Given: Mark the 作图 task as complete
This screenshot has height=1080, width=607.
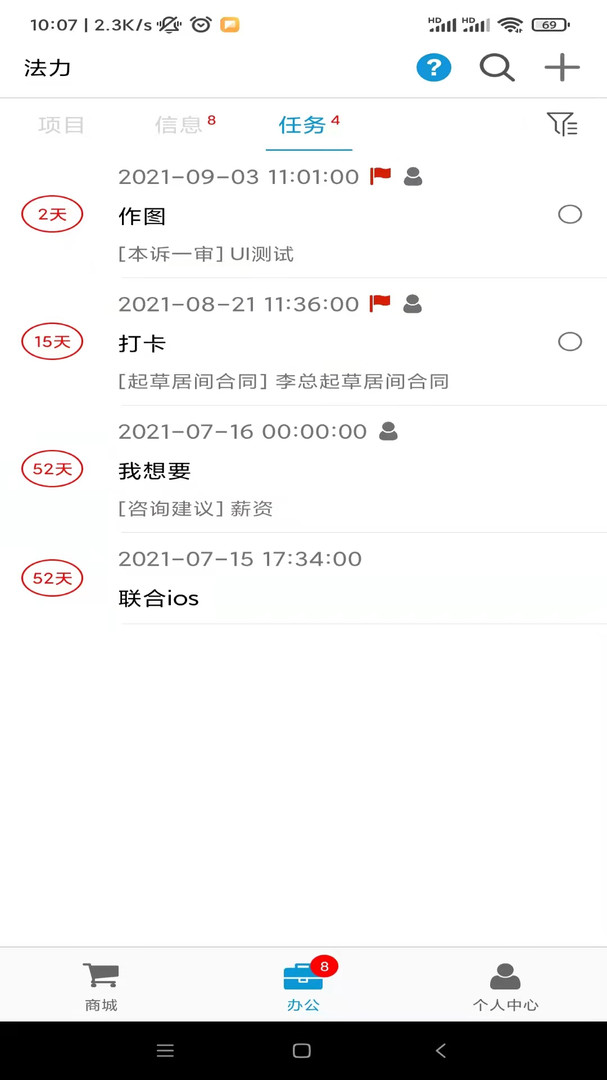Looking at the screenshot, I should point(570,214).
